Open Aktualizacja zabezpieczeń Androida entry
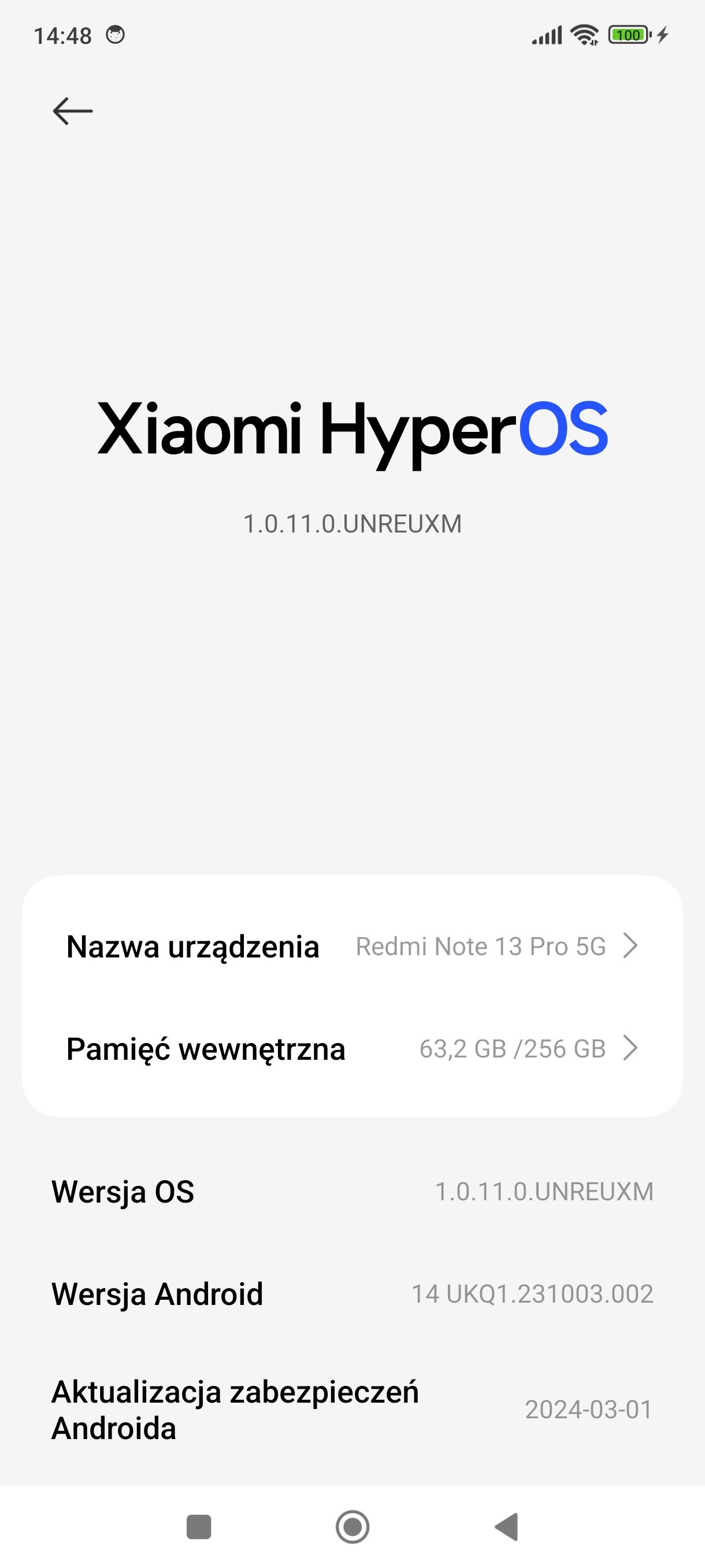The image size is (705, 1568). point(352,1410)
